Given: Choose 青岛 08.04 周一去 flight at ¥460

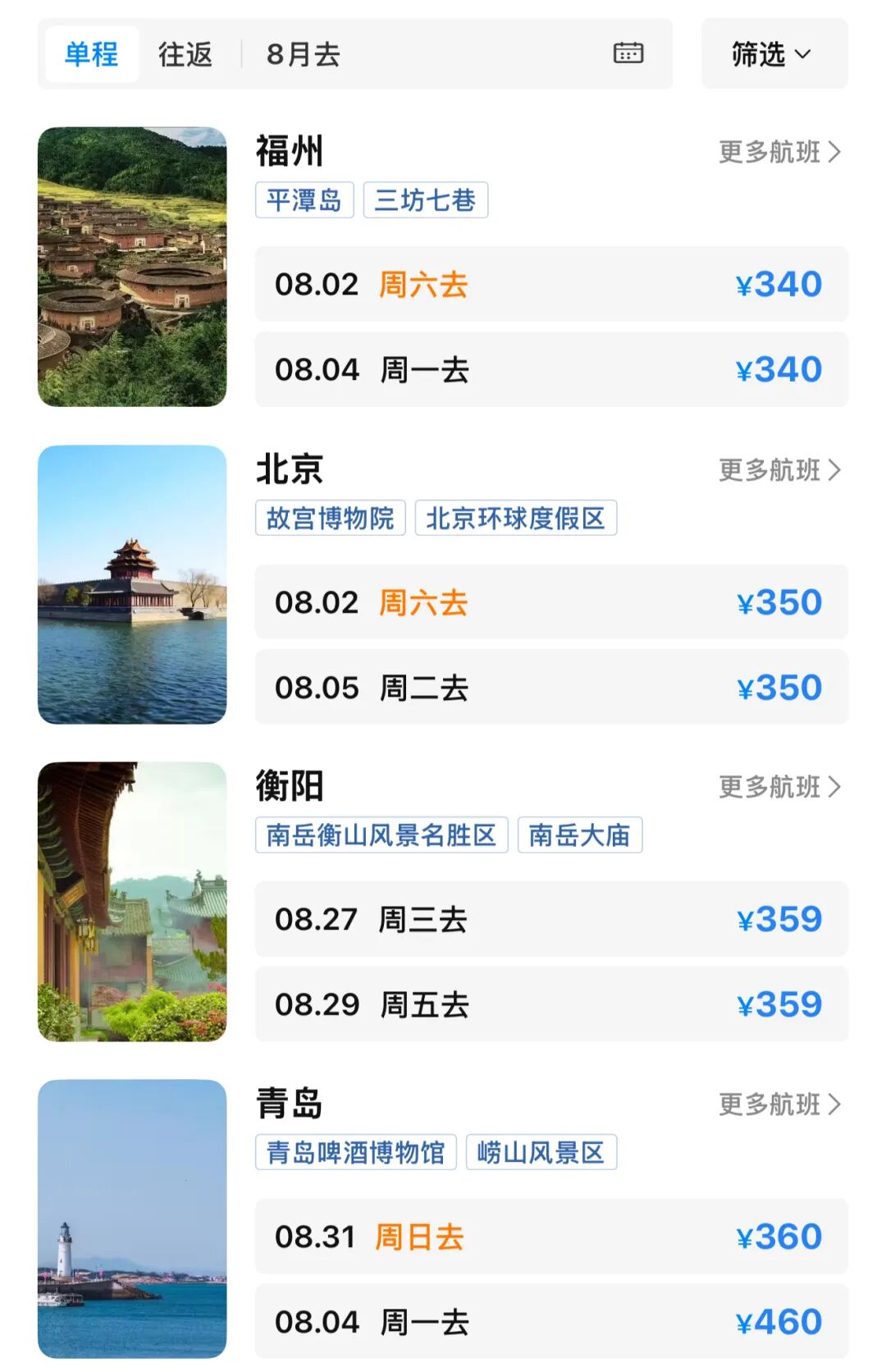Looking at the screenshot, I should [551, 1322].
